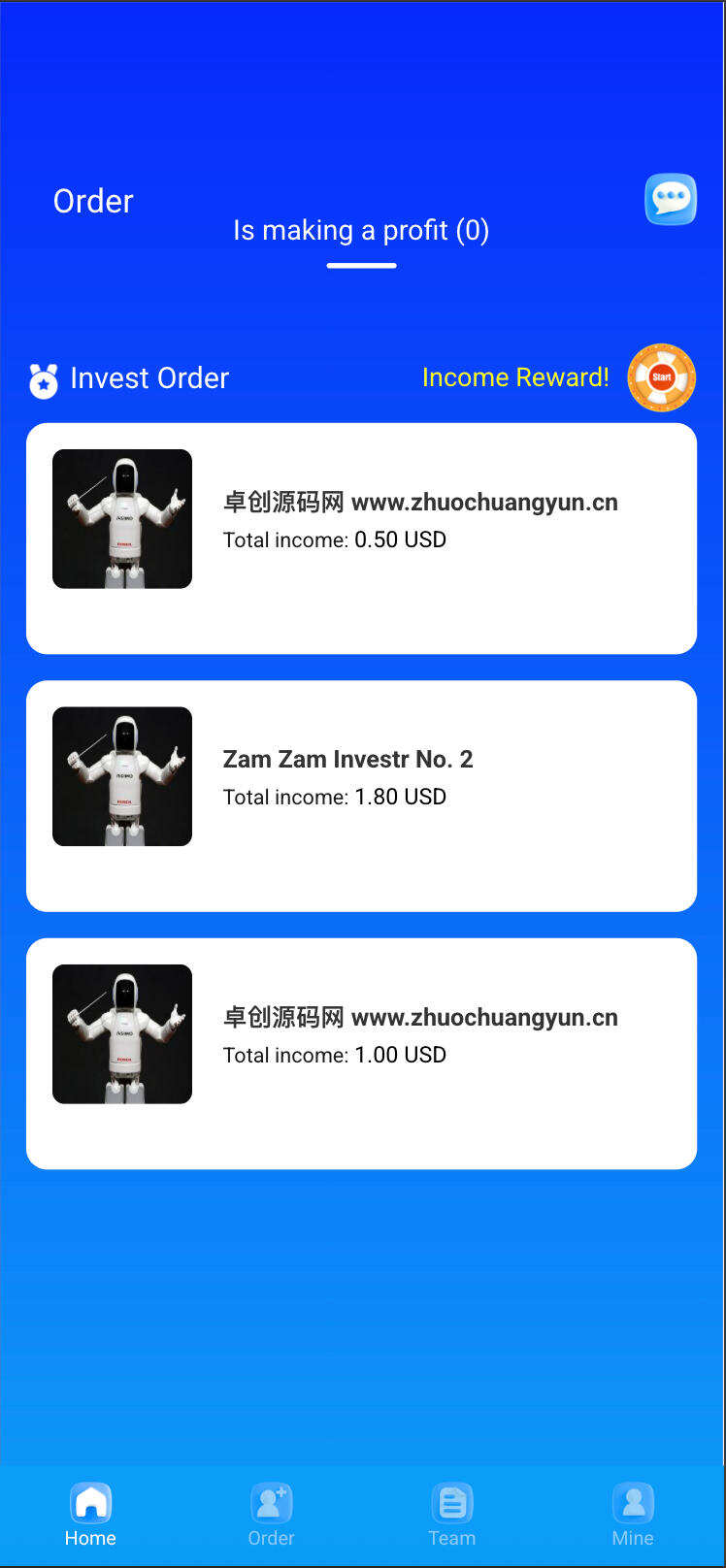Tap the robot image on the first order card

pyautogui.click(x=122, y=518)
